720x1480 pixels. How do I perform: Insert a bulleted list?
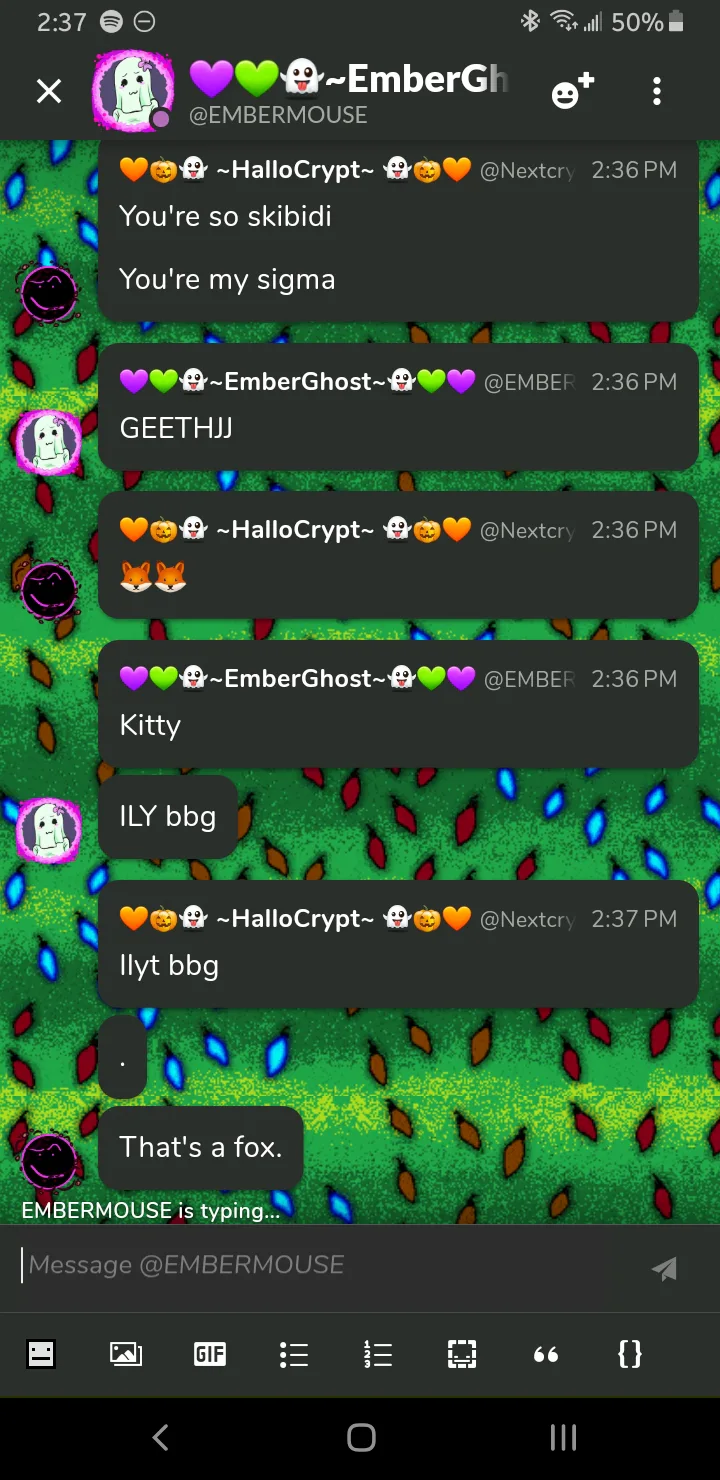[x=293, y=1354]
